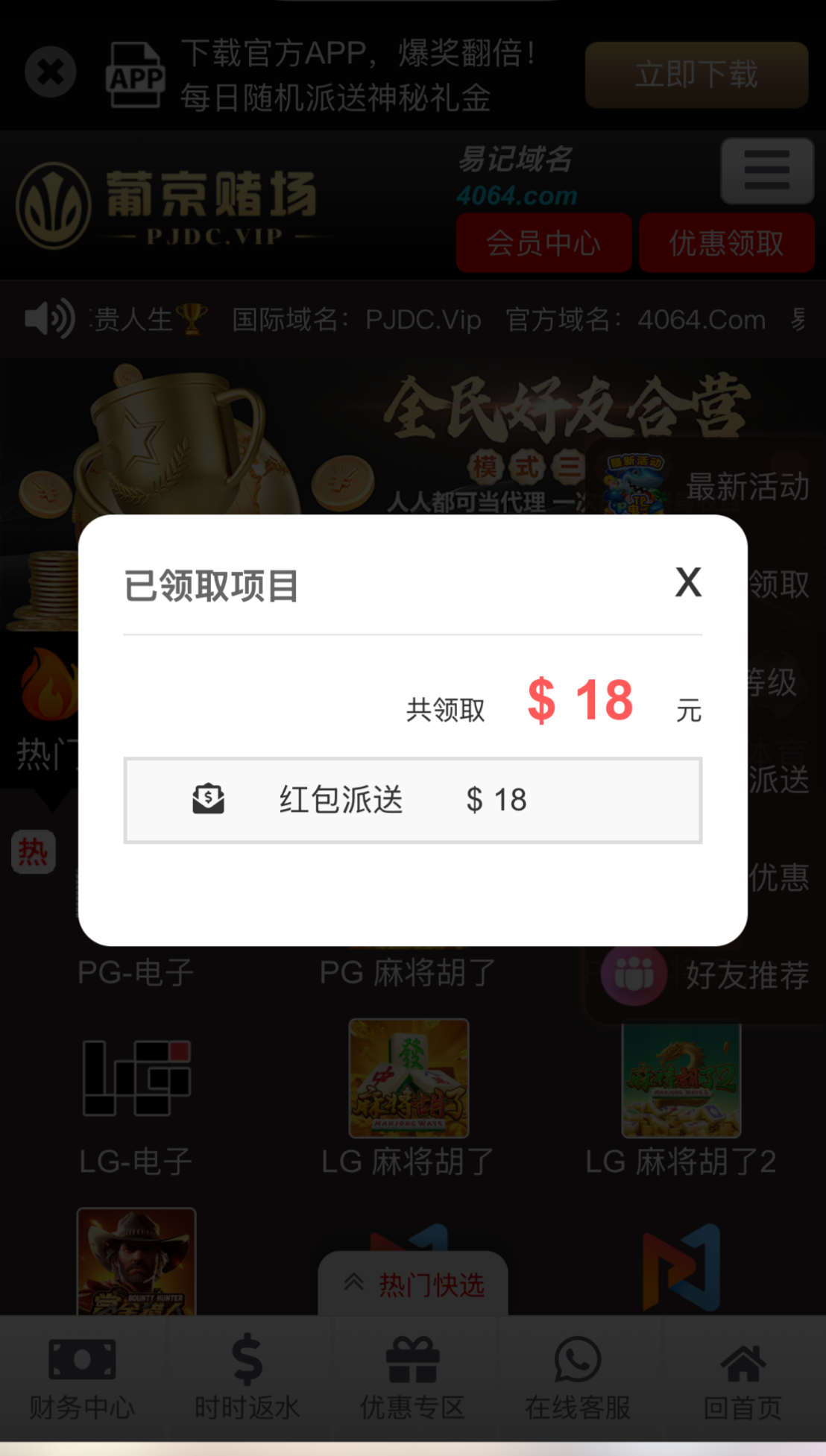Expand the 热门快选 panel
Screen dimensions: 826x1456
tap(413, 1284)
